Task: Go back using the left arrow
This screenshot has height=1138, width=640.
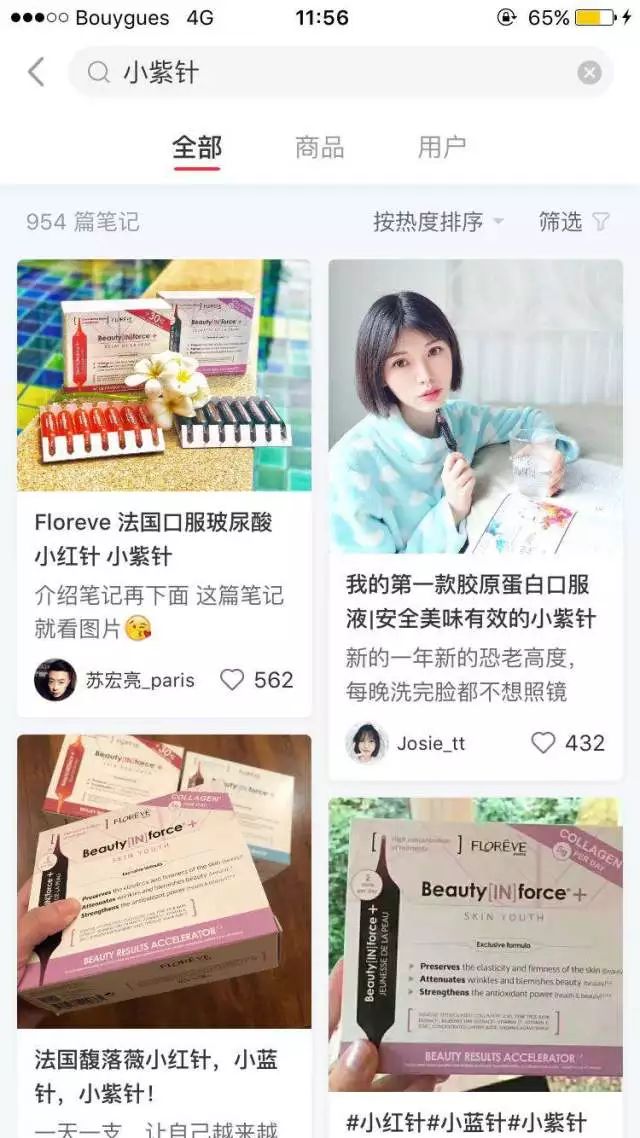Action: [x=36, y=72]
